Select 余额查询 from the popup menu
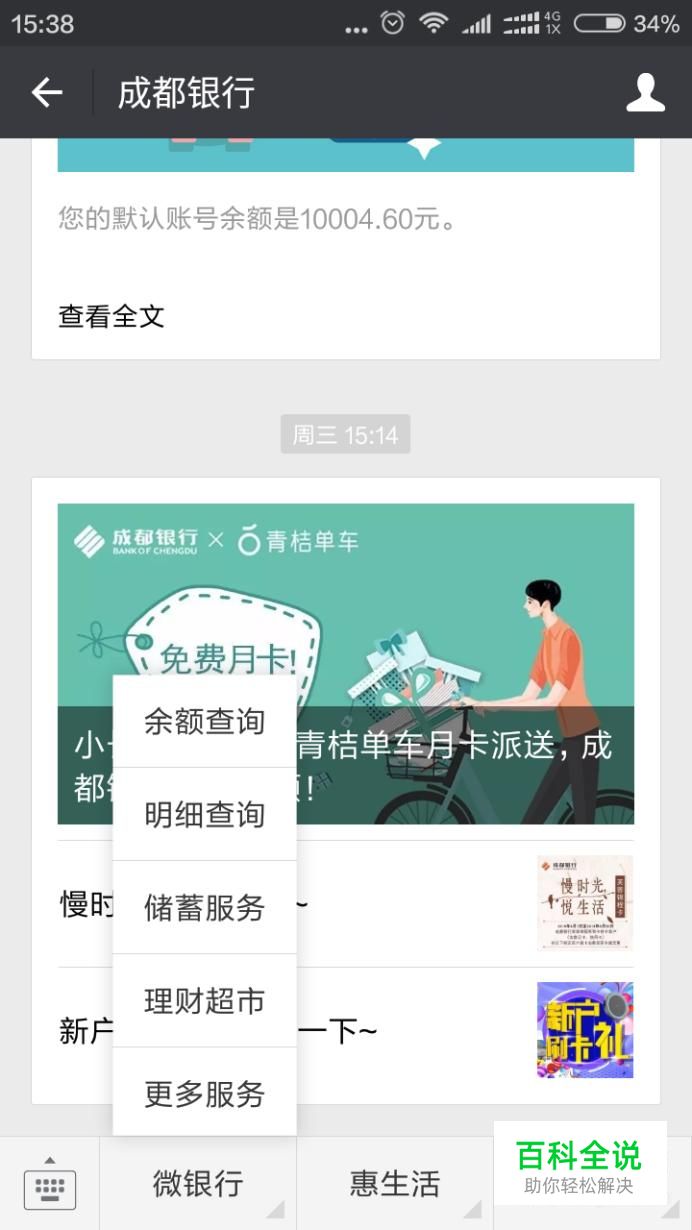This screenshot has height=1230, width=692. pos(204,722)
